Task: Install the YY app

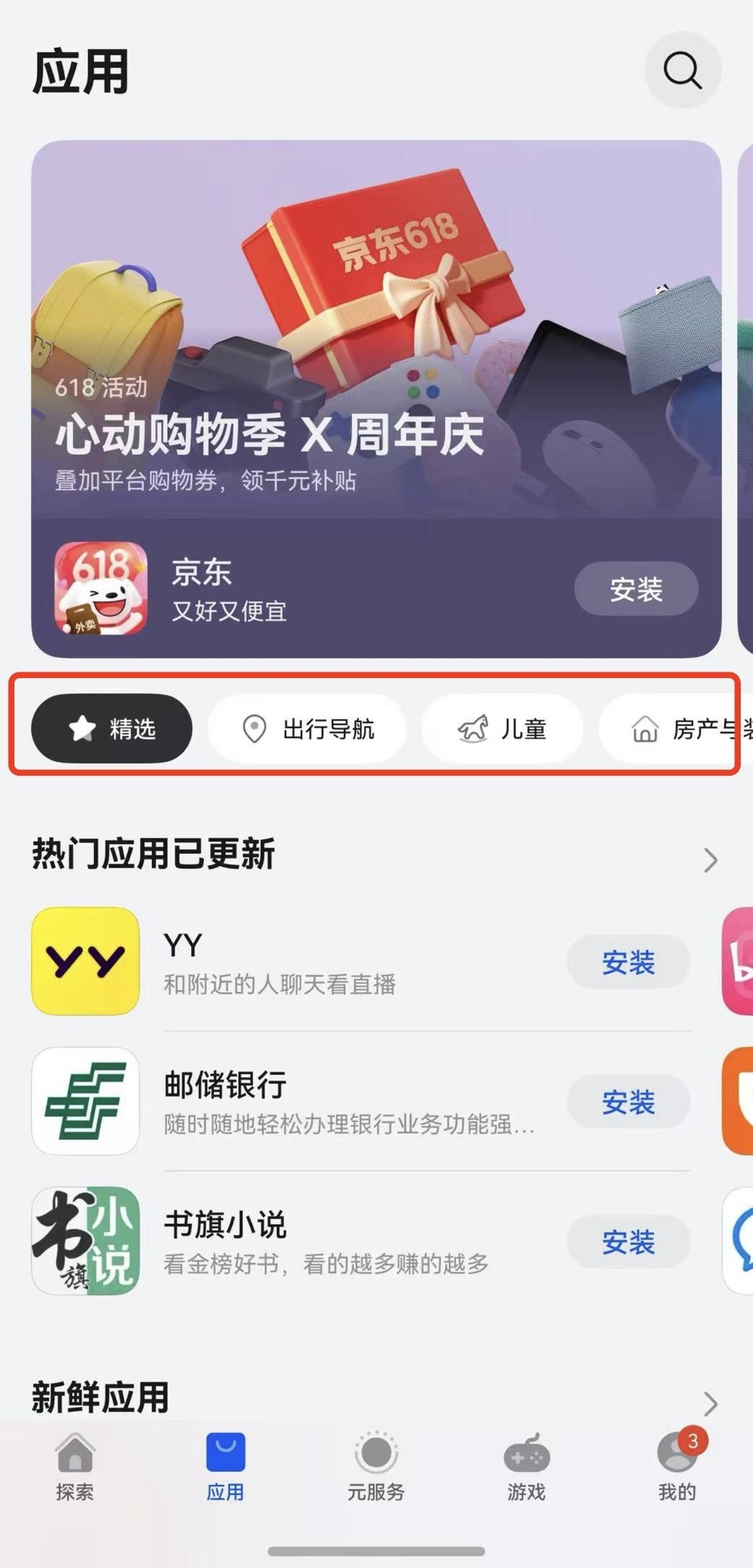Action: (x=628, y=962)
